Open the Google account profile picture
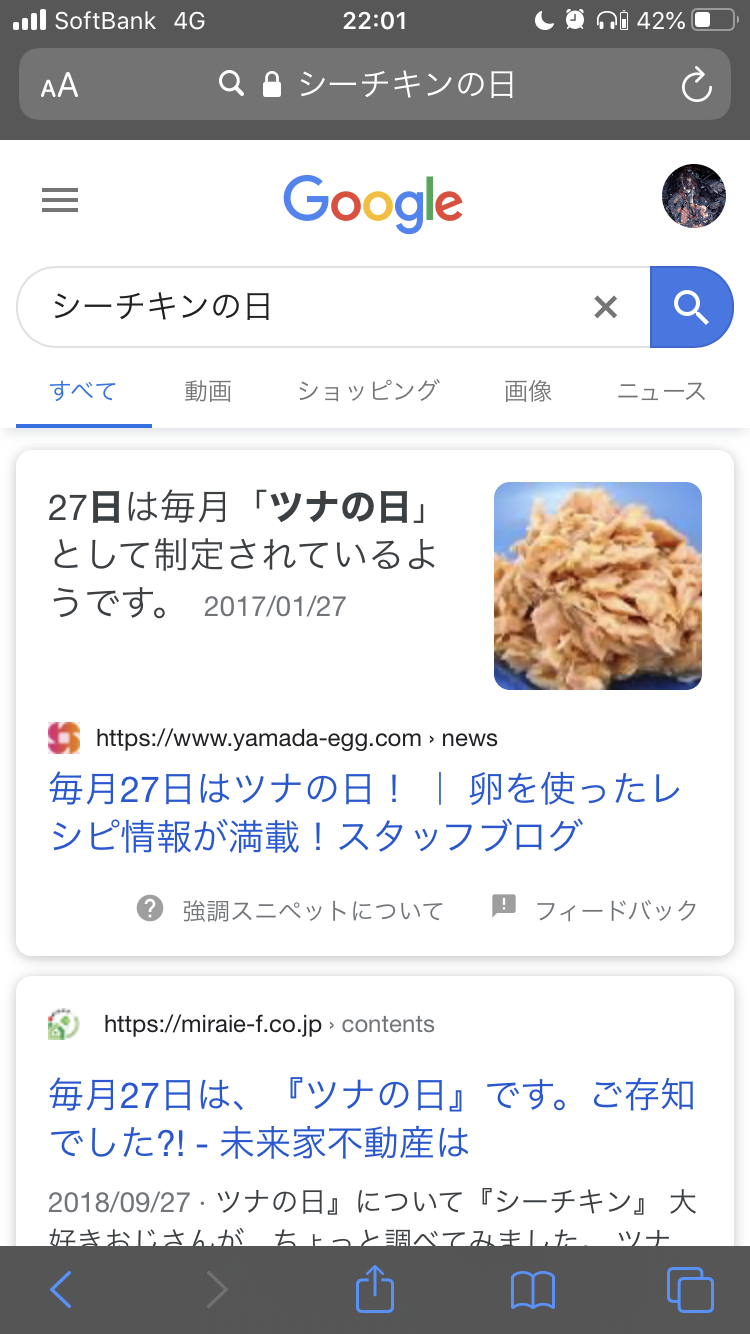 click(693, 196)
